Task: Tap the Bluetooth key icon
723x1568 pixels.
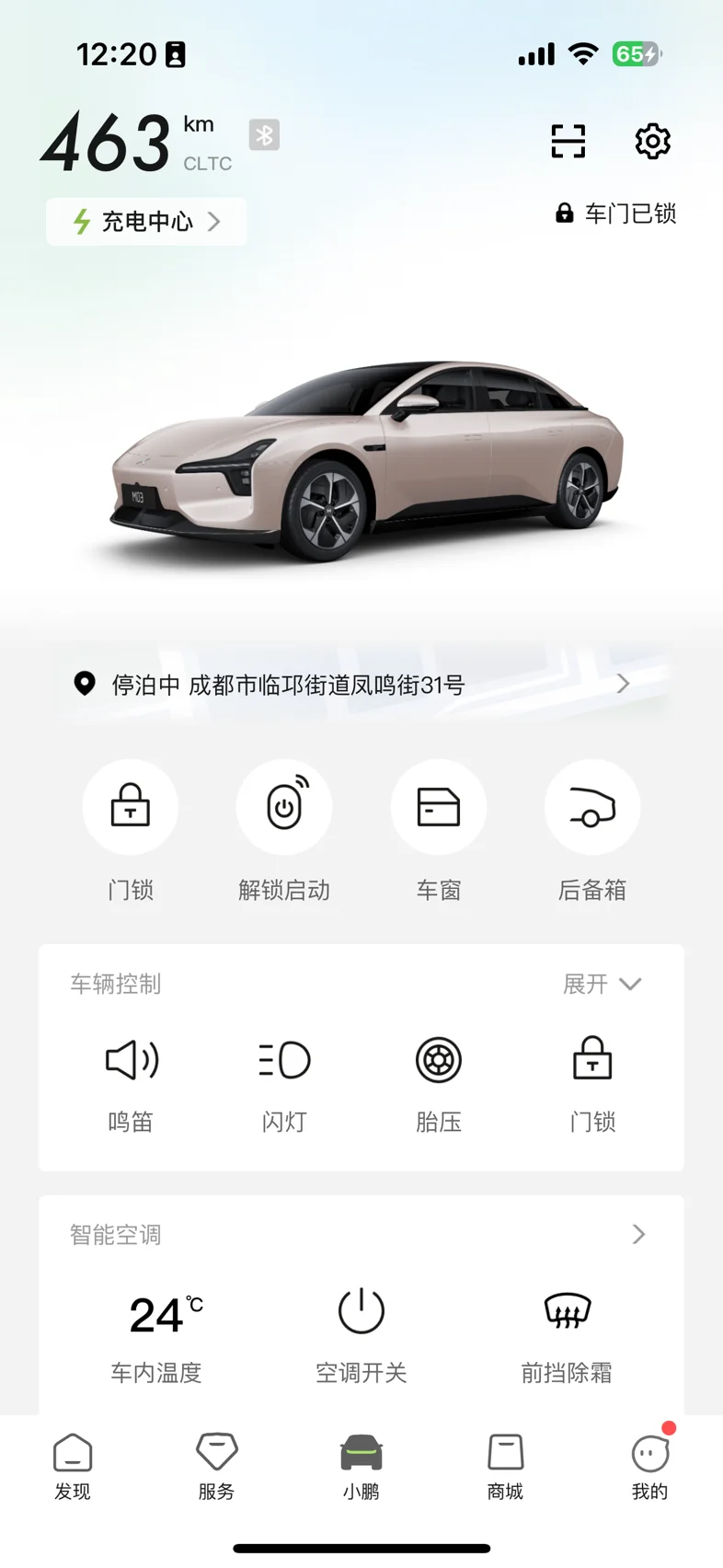Action: tap(264, 135)
